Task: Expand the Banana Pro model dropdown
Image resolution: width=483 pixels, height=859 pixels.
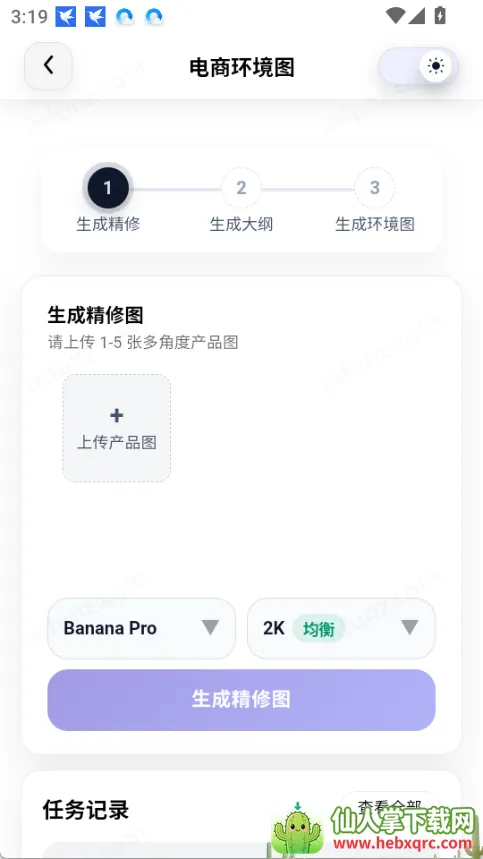Action: [141, 628]
